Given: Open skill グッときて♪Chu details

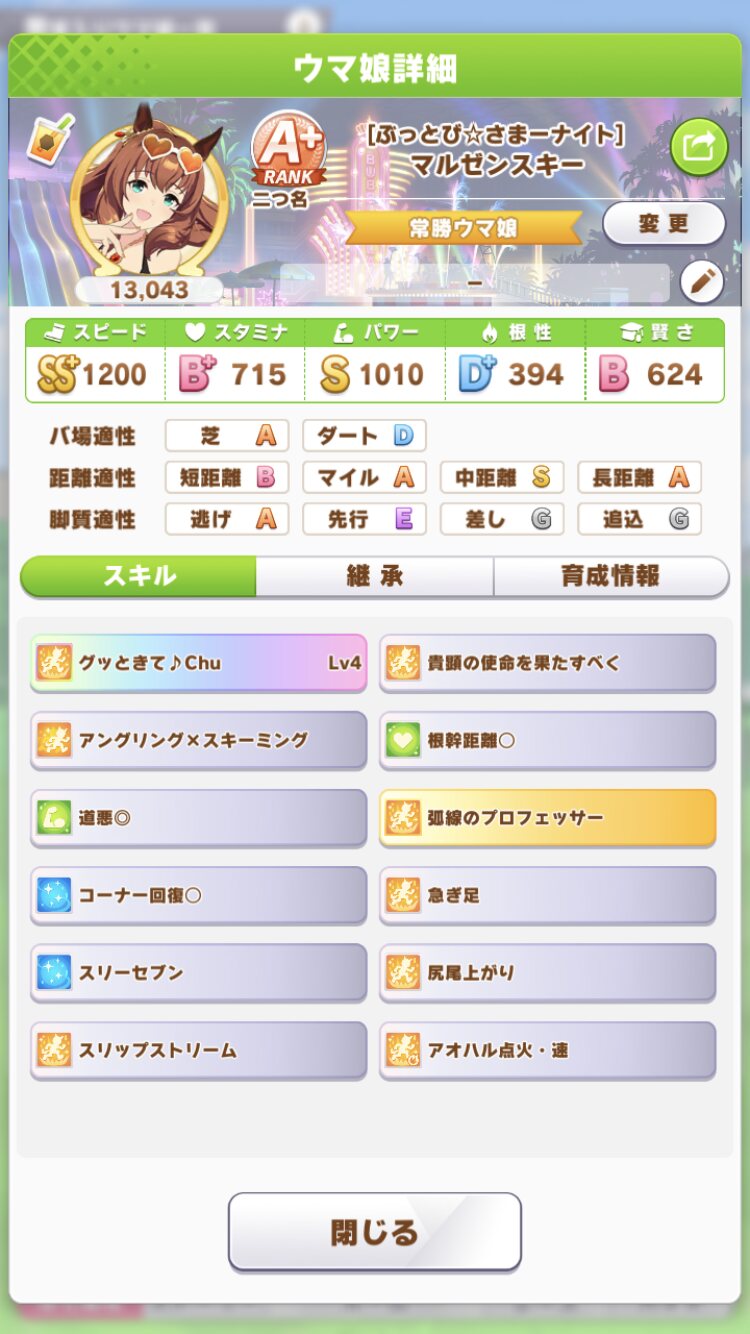Looking at the screenshot, I should [198, 662].
